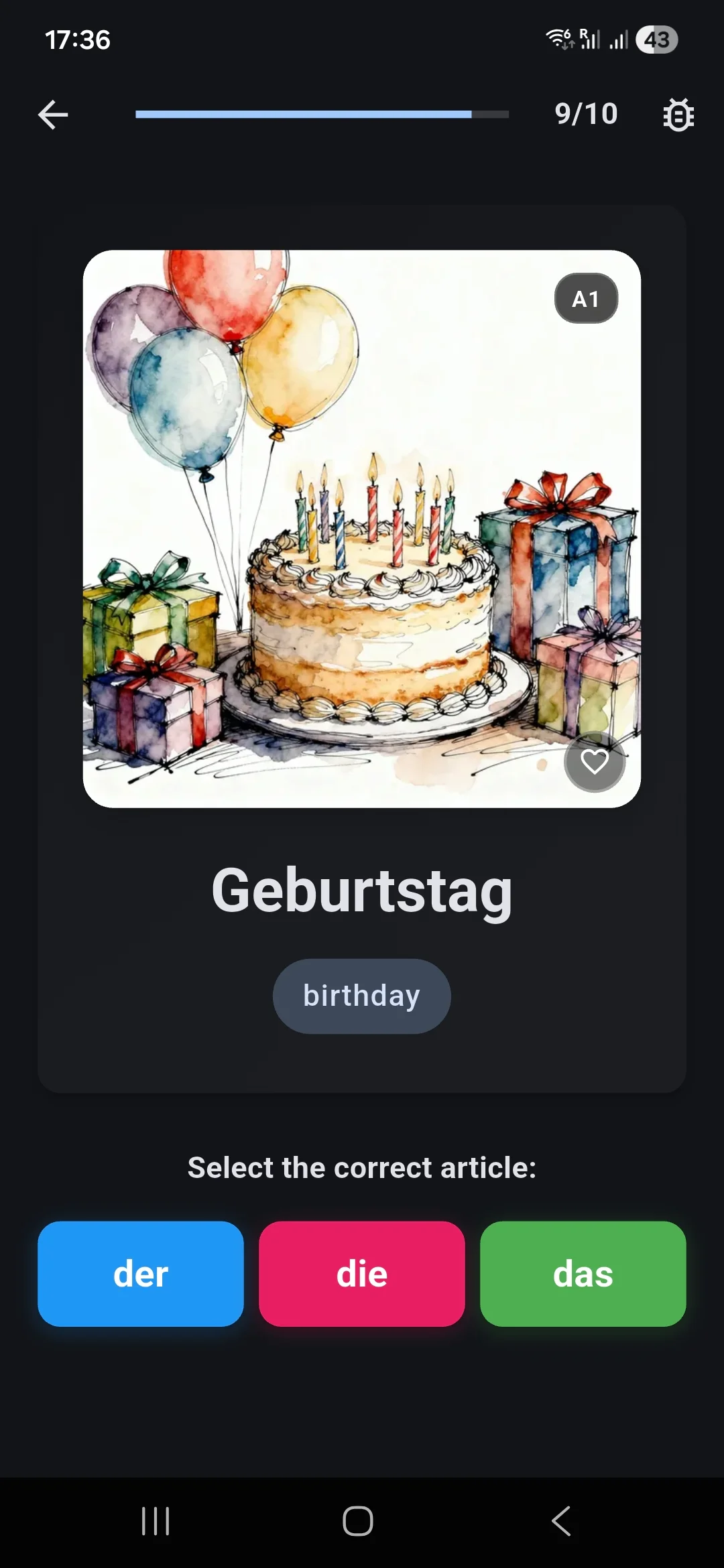
Task: Return to the home screen
Action: click(x=358, y=1521)
